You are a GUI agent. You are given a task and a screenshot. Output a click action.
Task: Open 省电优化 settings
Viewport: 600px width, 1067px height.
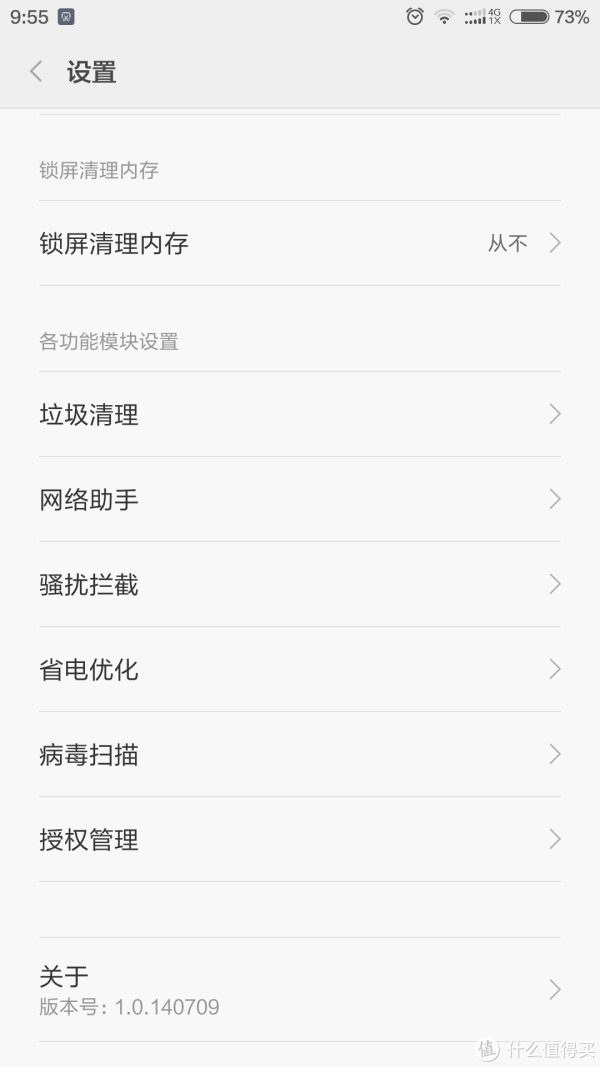pyautogui.click(x=300, y=669)
